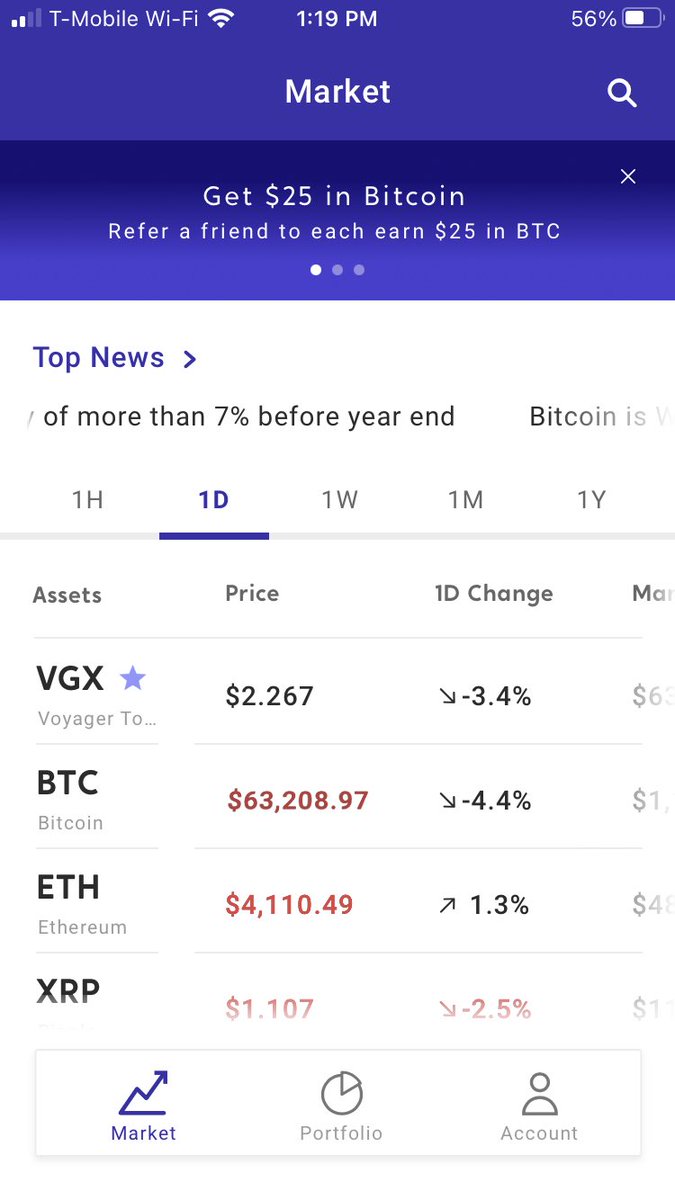
Task: Tap the Market tab in bottom bar
Action: [x=143, y=1106]
